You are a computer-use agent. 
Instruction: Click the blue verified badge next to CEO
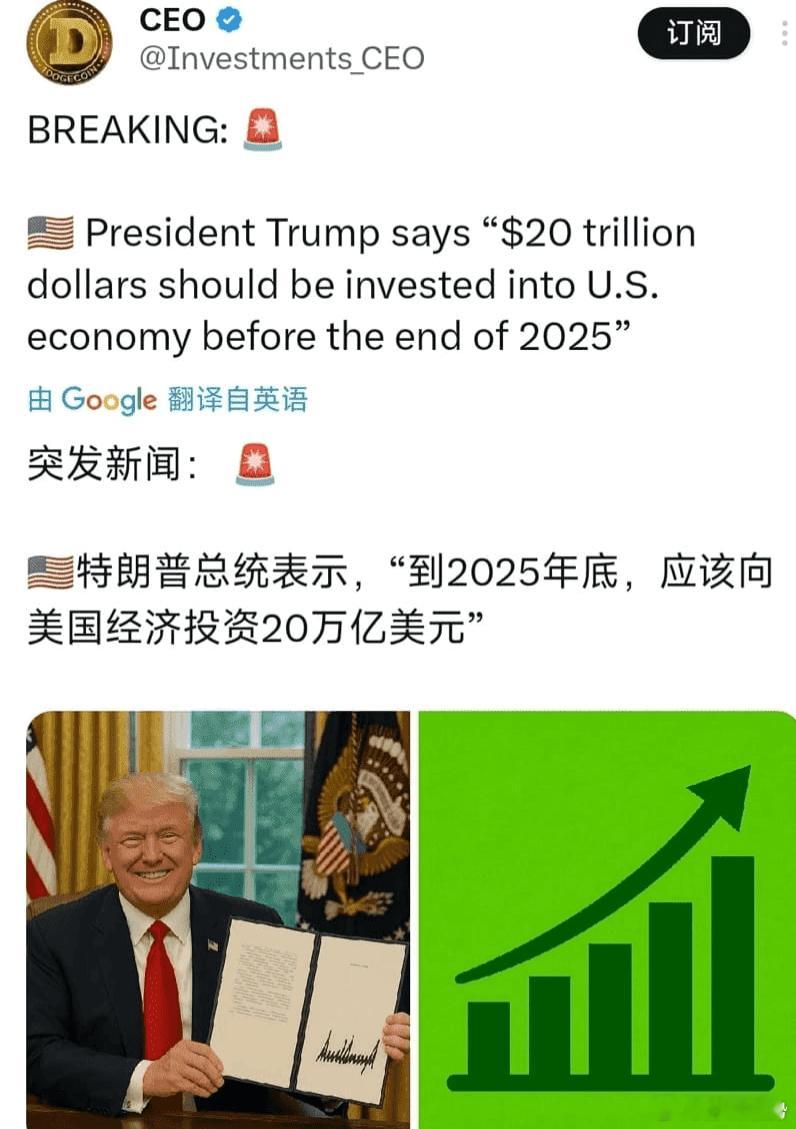click(x=230, y=18)
